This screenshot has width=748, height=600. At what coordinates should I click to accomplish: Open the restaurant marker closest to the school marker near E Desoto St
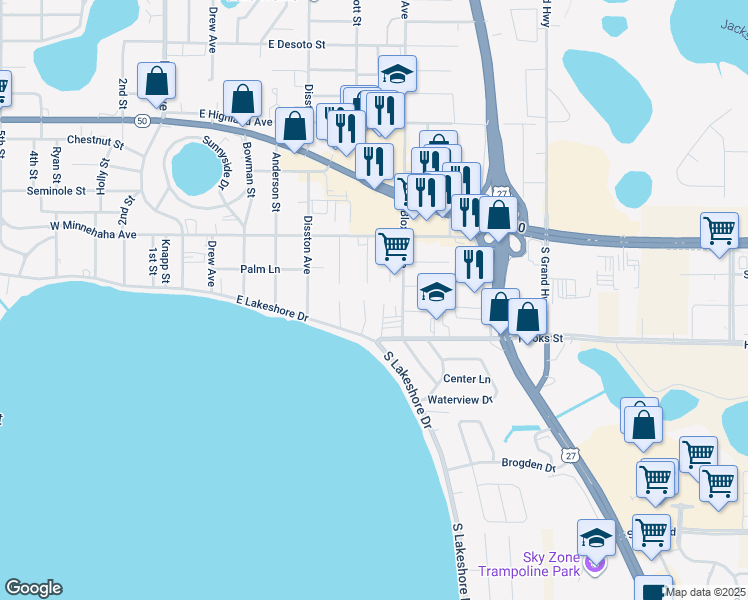[385, 114]
